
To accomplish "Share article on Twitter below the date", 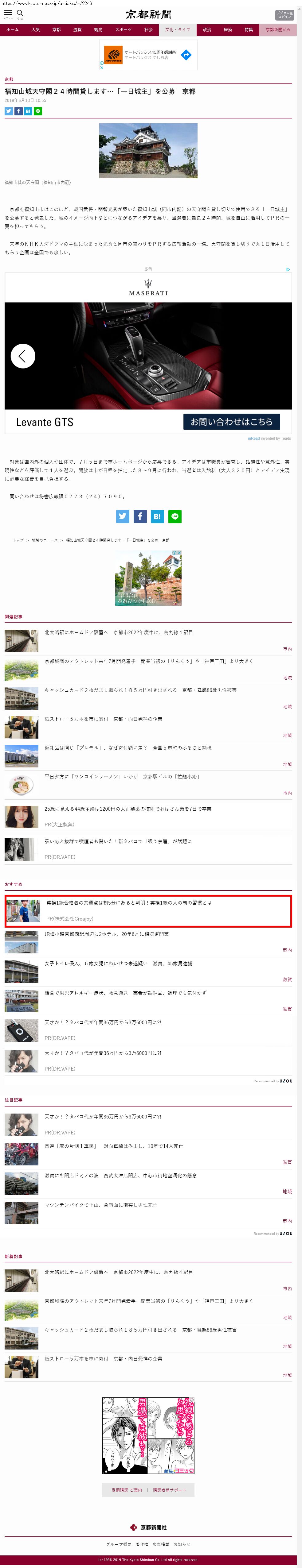I will pyautogui.click(x=9, y=111).
